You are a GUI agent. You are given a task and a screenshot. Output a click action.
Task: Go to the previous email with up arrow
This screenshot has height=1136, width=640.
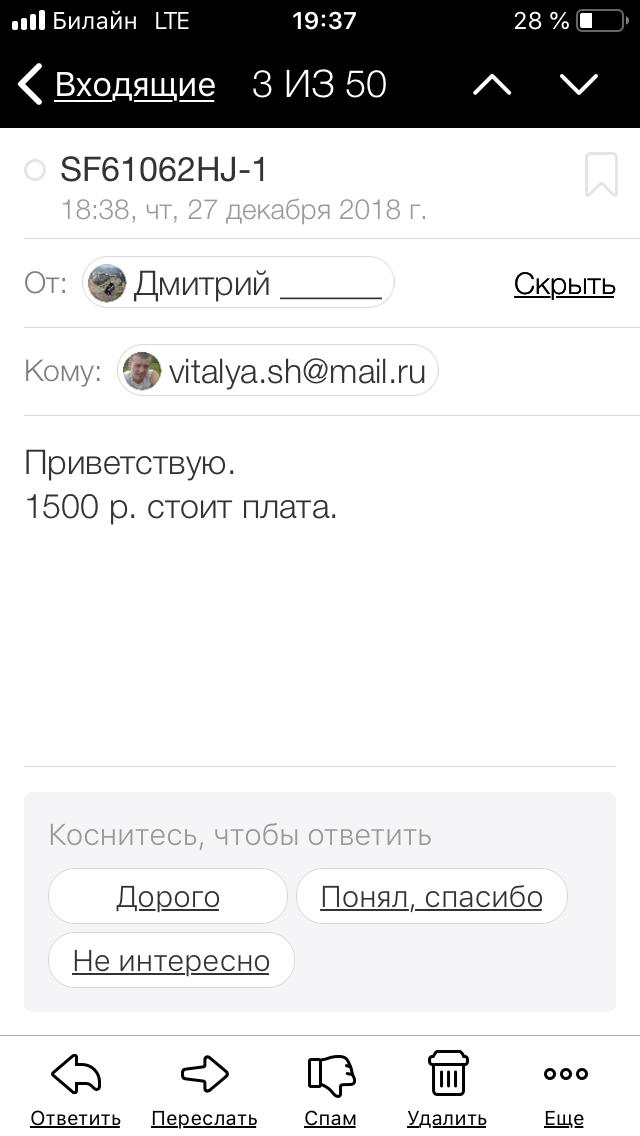point(491,86)
